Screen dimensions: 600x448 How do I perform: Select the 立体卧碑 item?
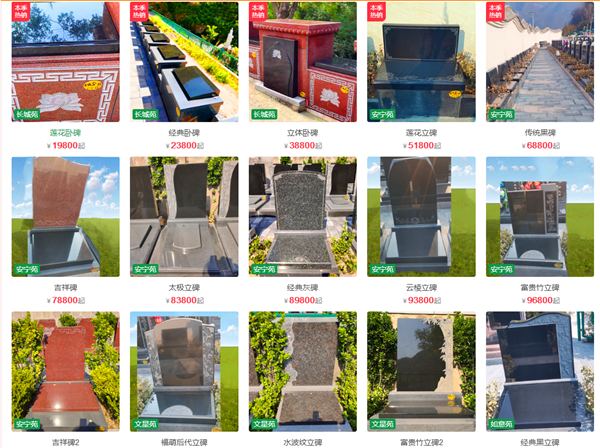pos(302,62)
